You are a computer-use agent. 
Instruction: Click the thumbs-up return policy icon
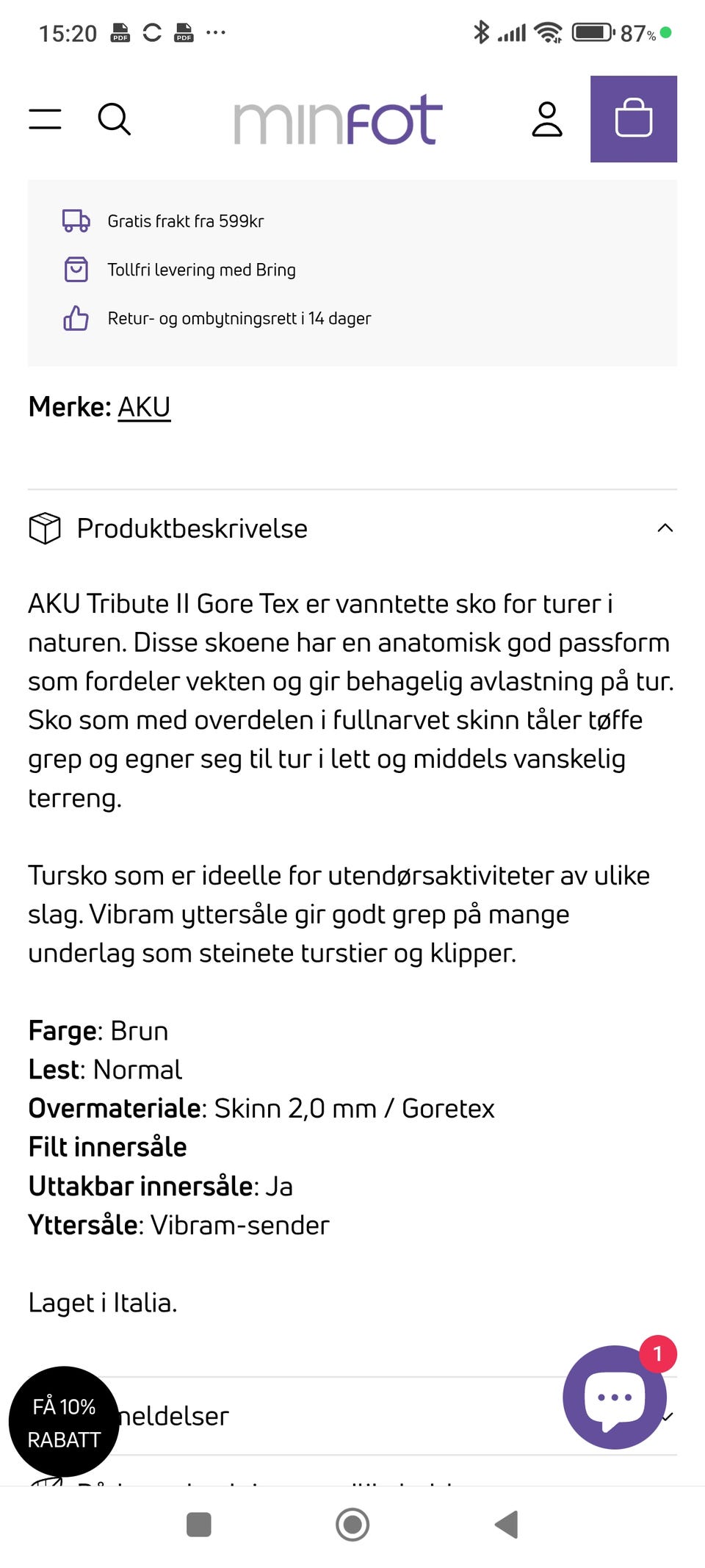click(x=76, y=318)
